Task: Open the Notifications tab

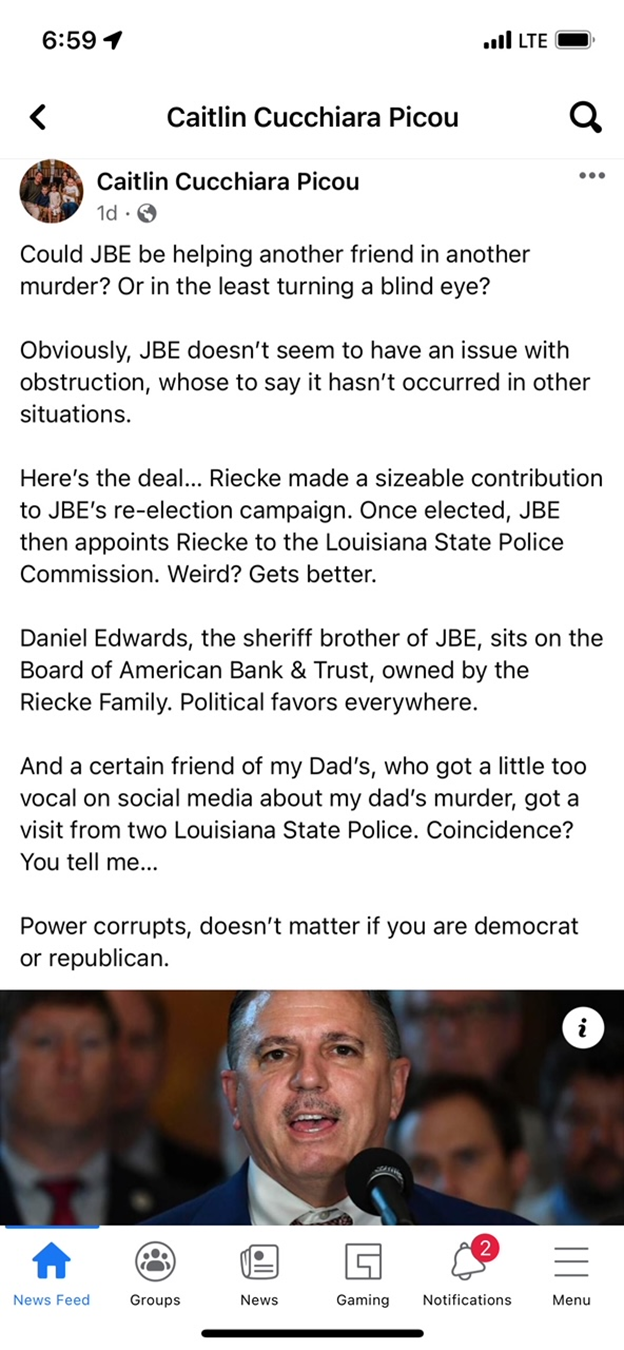Action: tap(467, 1273)
